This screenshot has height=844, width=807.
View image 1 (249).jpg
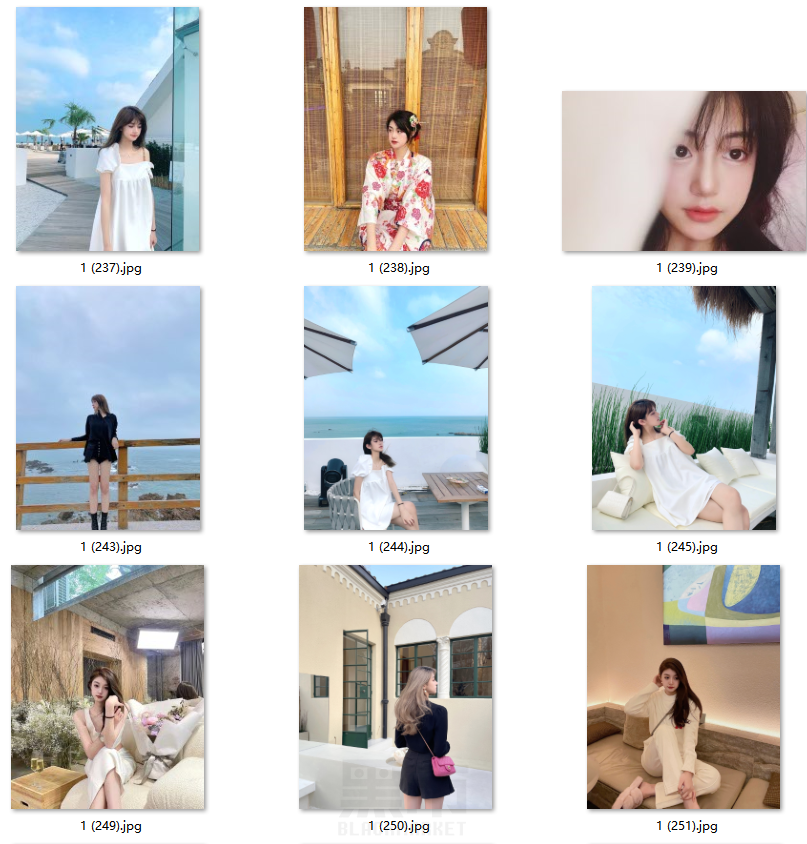pos(108,687)
